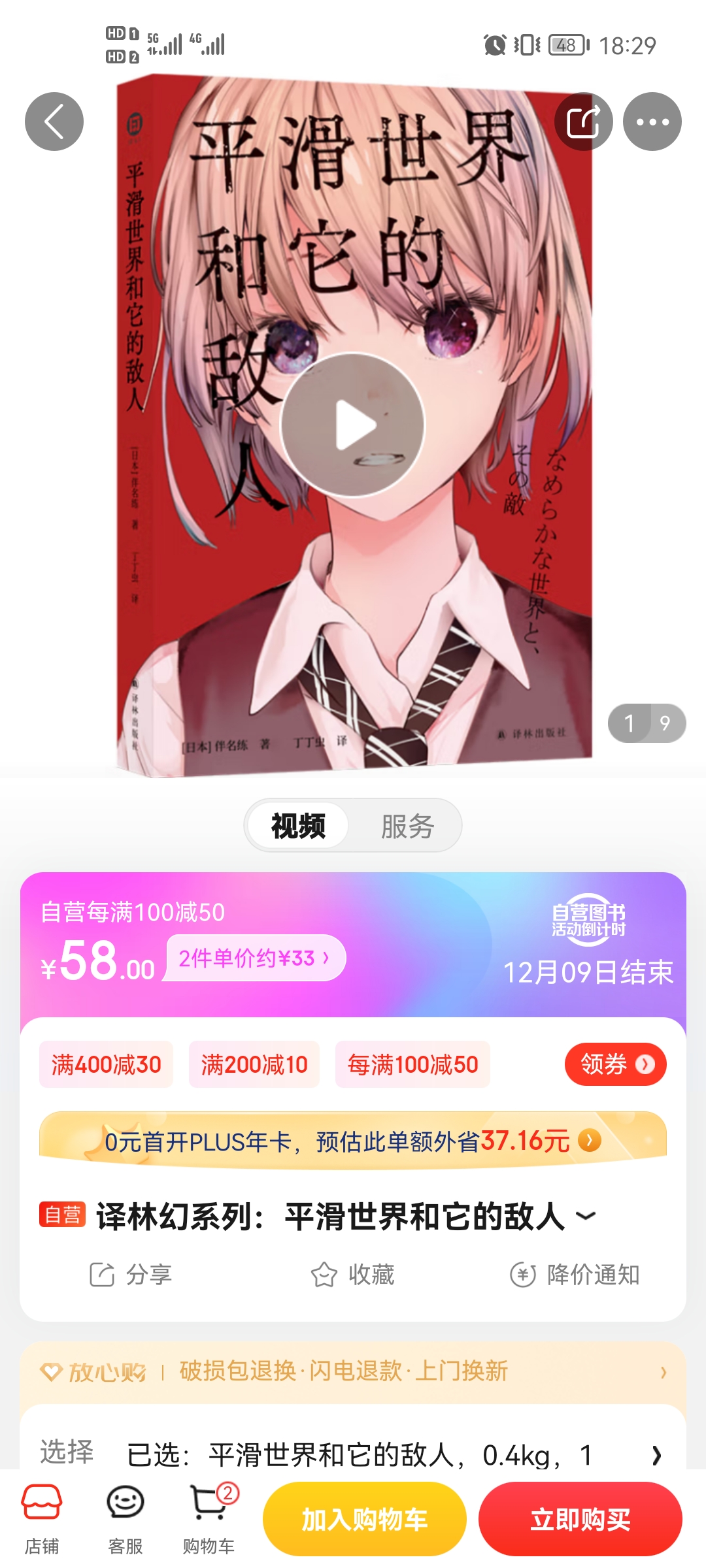Viewport: 706px width, 1568px height.
Task: Share this product via top icon
Action: pyautogui.click(x=583, y=122)
